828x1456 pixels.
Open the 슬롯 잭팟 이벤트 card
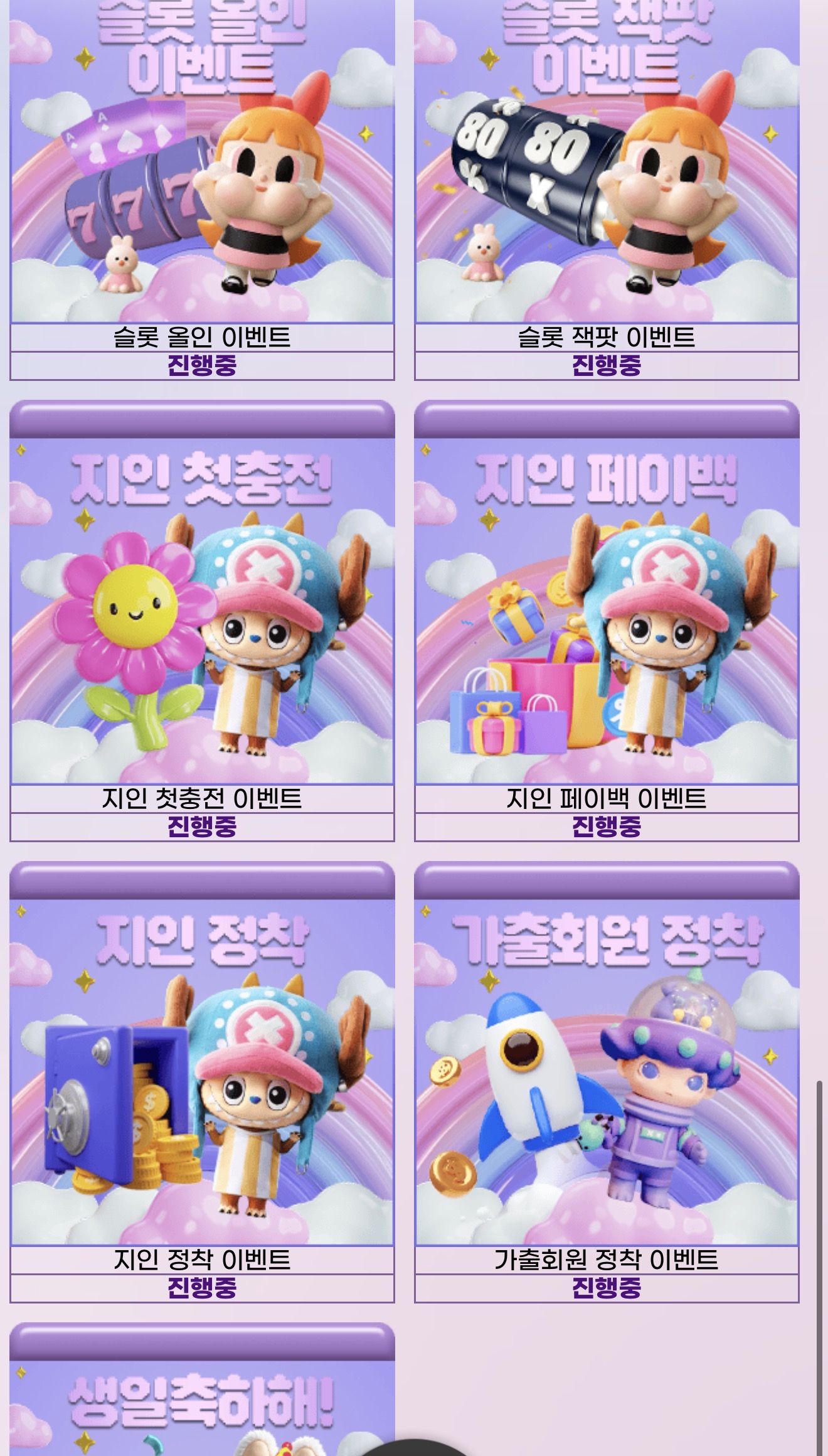[x=607, y=188]
